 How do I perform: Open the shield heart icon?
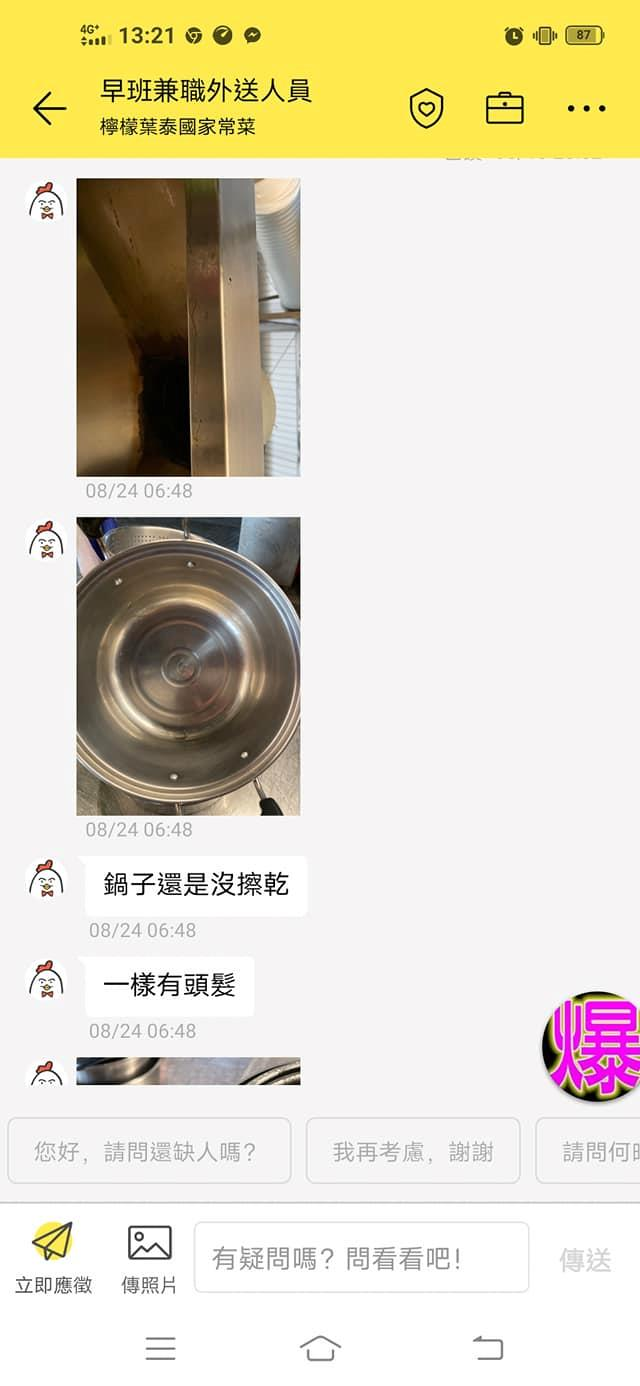tap(426, 108)
